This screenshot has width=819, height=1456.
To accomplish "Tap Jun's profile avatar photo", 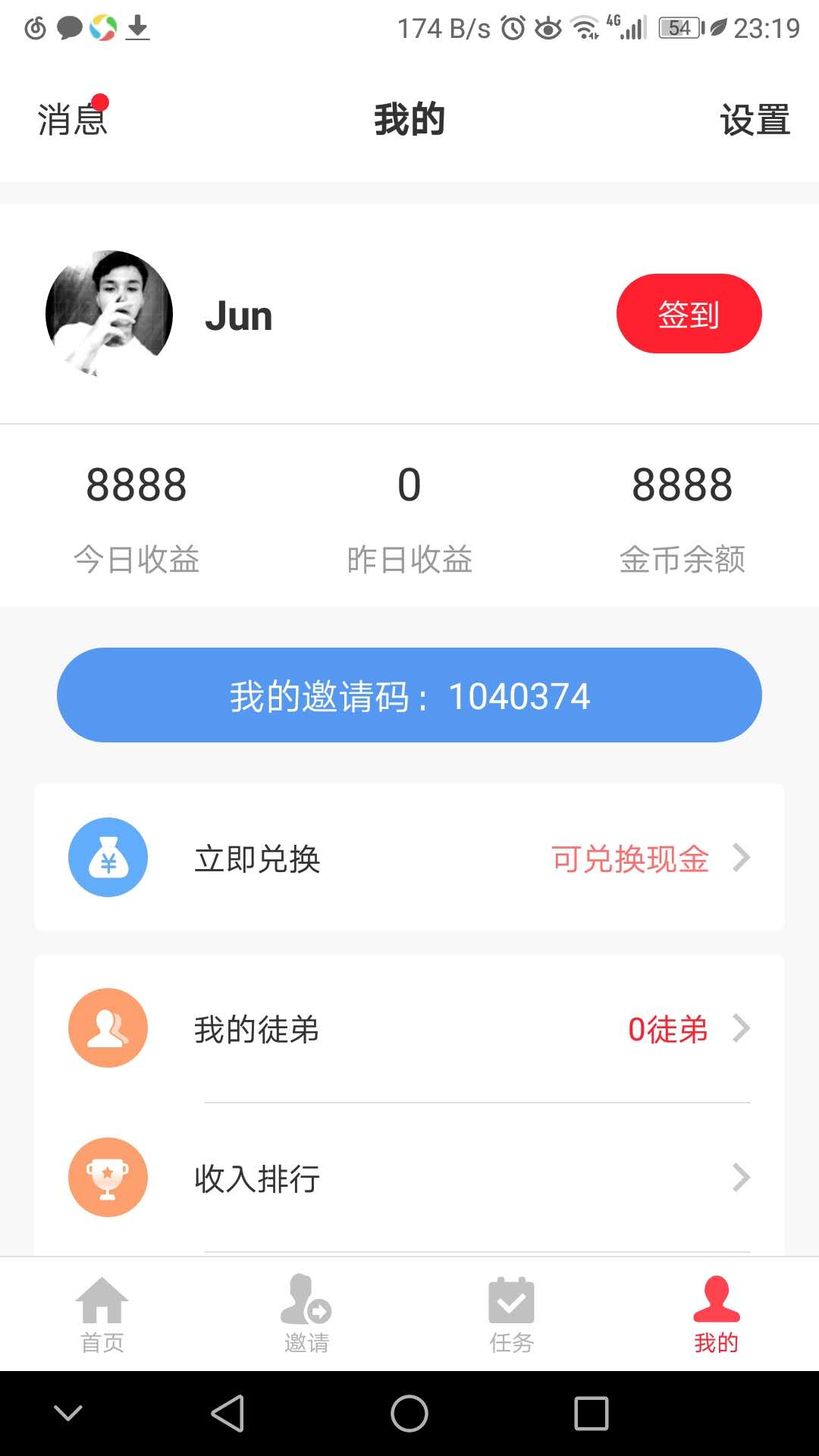I will 107,312.
